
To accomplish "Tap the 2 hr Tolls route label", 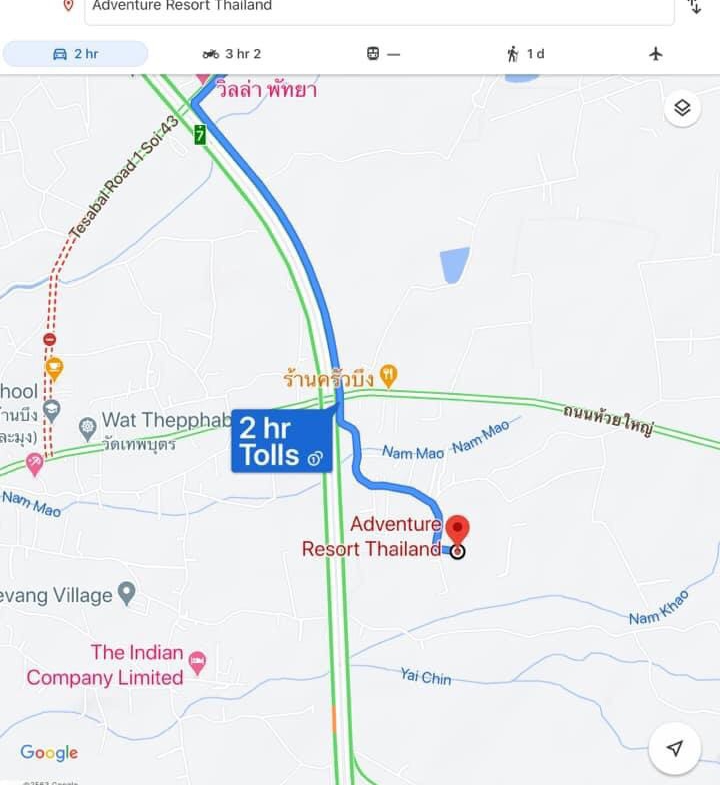I will [281, 441].
